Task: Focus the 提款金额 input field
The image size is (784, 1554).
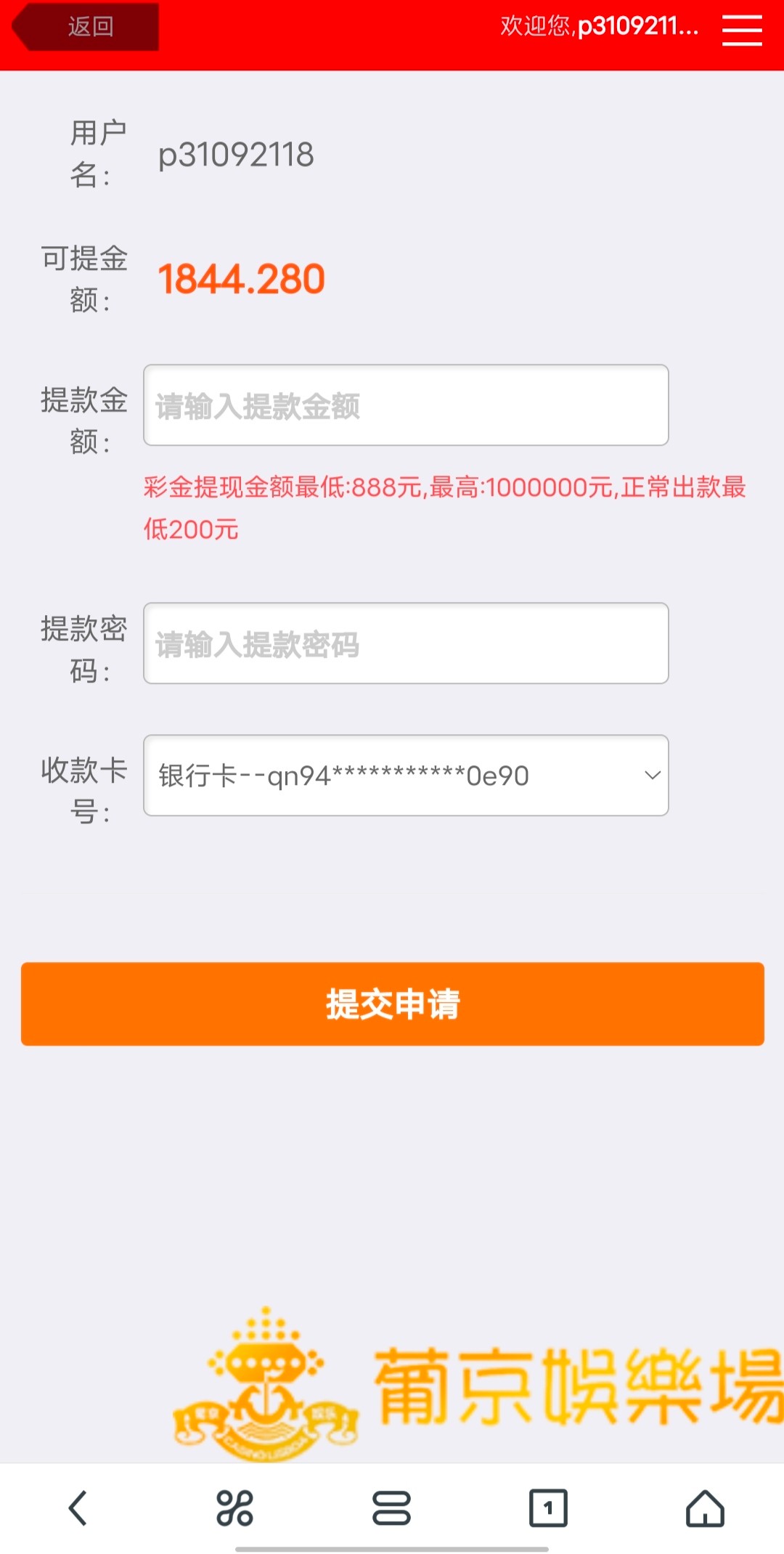Action: (x=405, y=405)
